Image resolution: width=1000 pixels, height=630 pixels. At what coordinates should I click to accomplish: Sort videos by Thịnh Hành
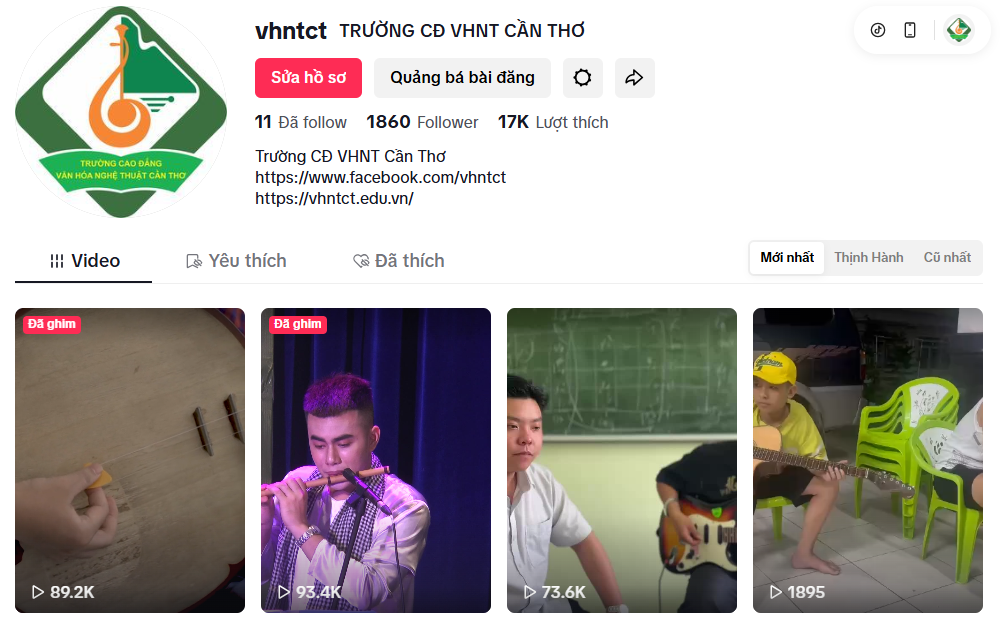pos(869,258)
